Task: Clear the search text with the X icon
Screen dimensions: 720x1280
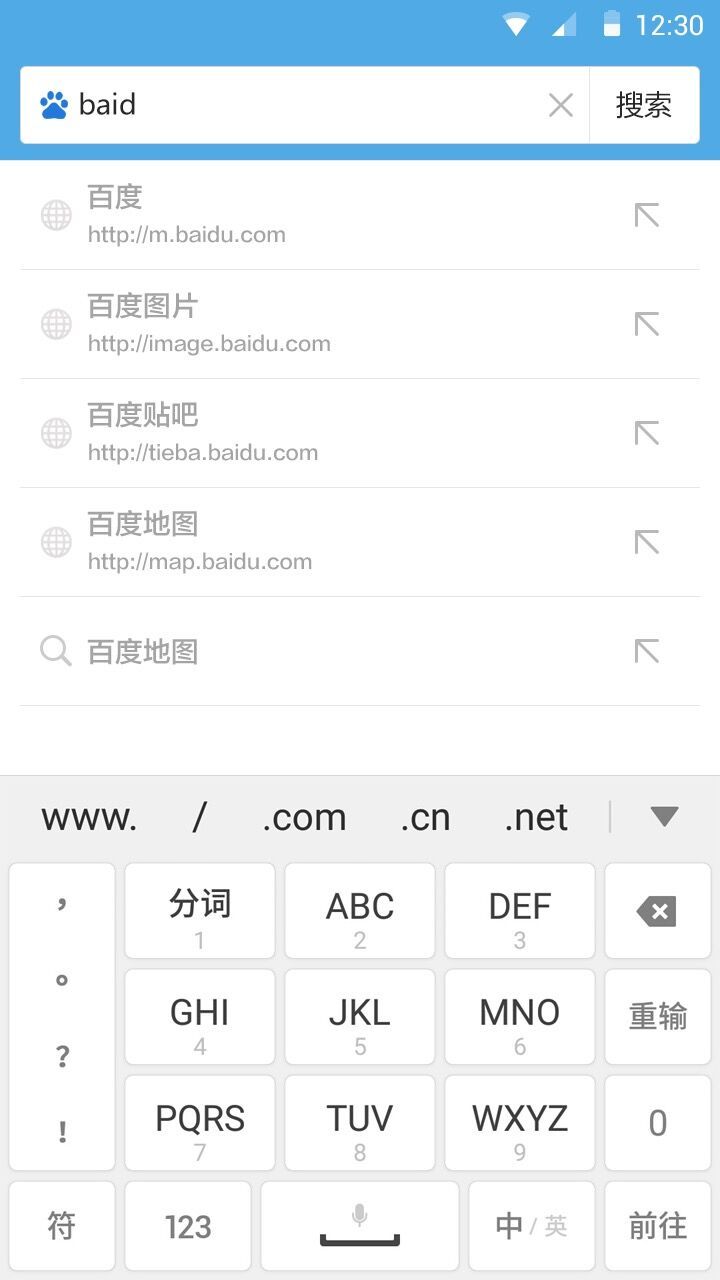Action: 561,105
